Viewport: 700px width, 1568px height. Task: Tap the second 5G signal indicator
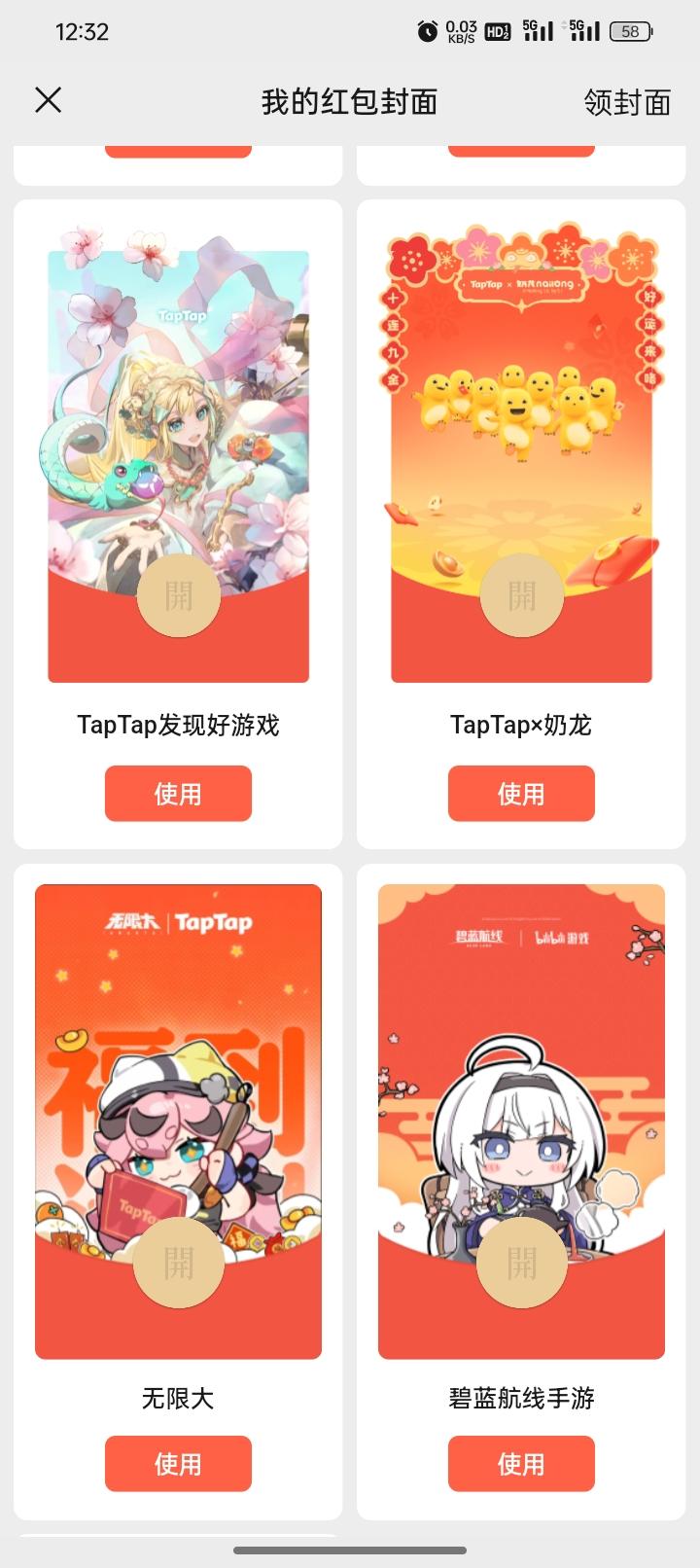[586, 30]
